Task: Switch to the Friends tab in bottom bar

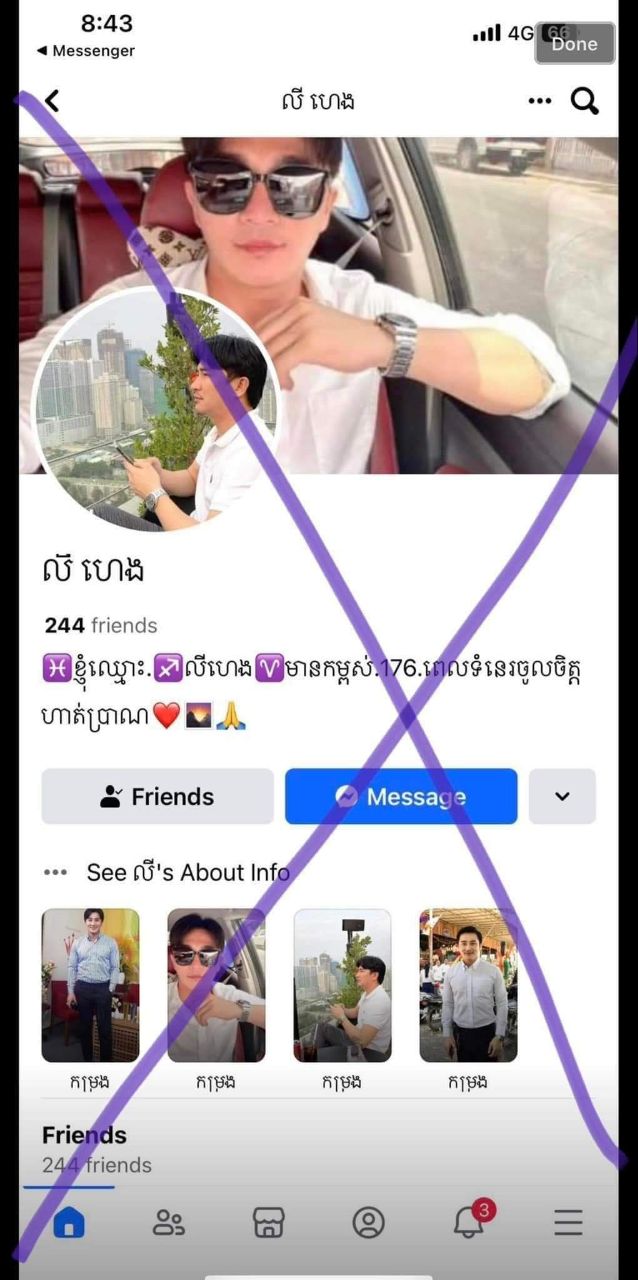Action: (168, 1222)
